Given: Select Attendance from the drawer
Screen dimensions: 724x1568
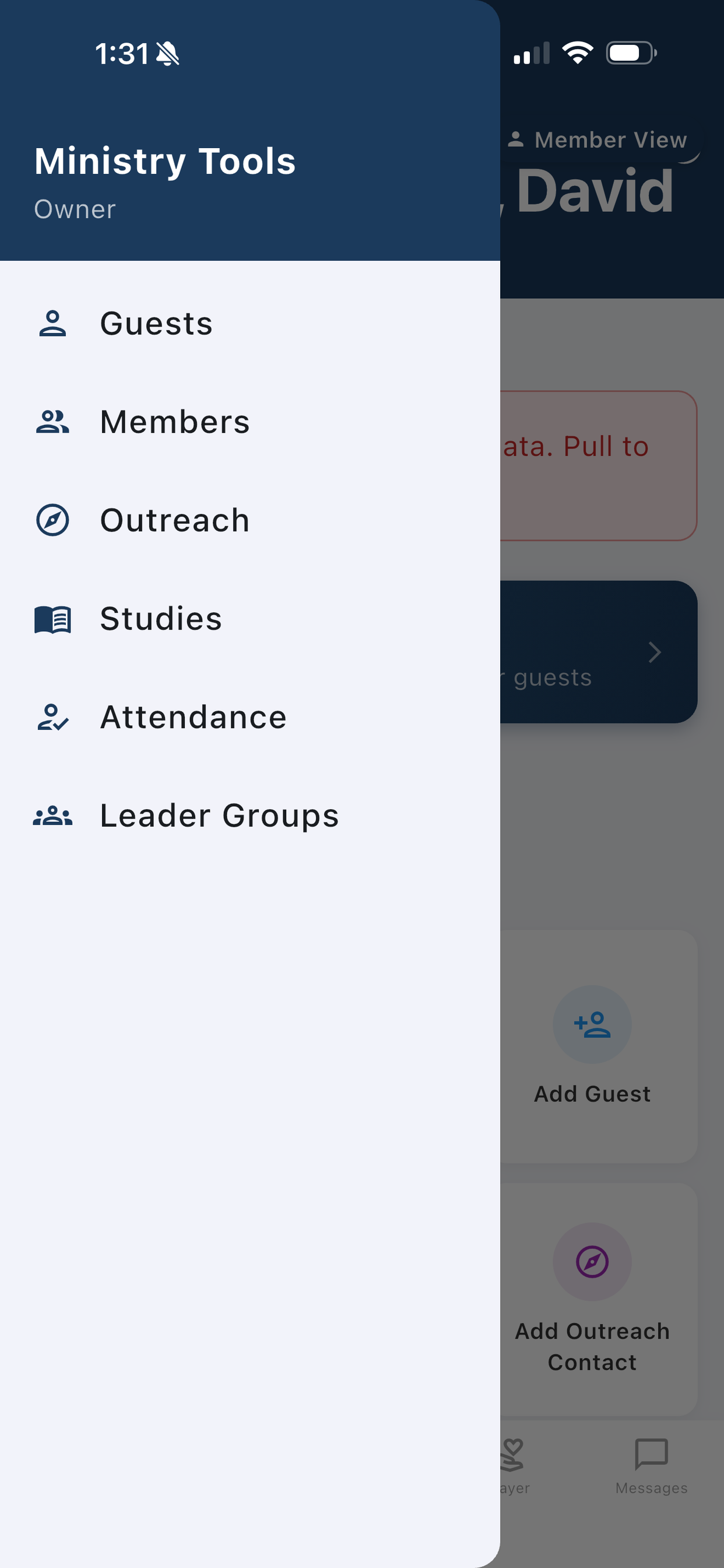Looking at the screenshot, I should pyautogui.click(x=250, y=717).
